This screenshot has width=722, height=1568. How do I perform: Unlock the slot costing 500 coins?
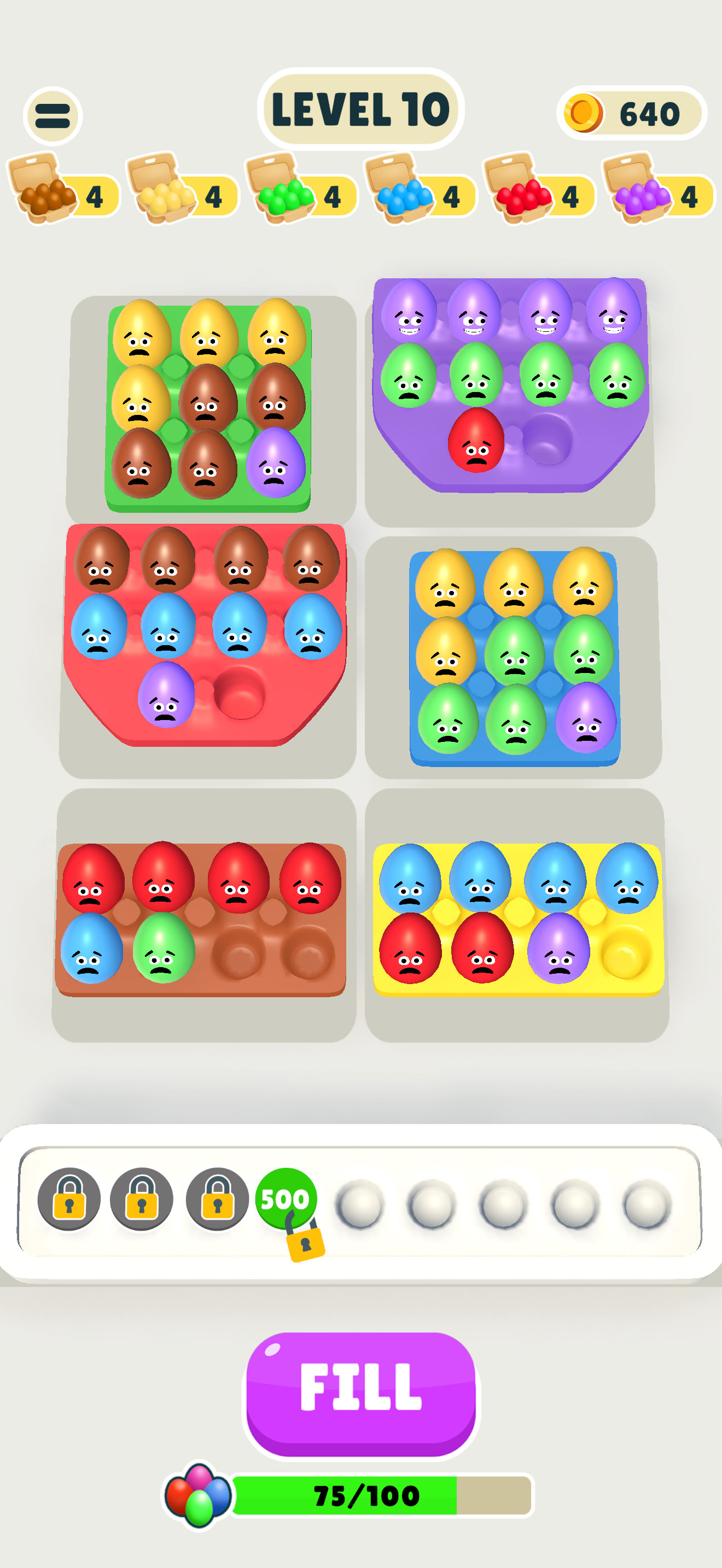coord(286,1199)
